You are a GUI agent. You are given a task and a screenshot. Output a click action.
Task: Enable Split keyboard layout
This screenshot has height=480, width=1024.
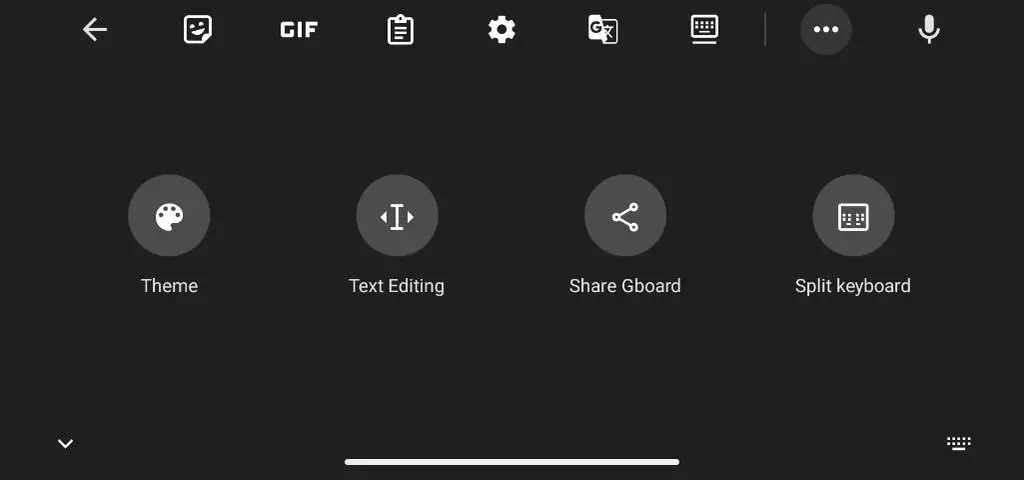pos(853,216)
